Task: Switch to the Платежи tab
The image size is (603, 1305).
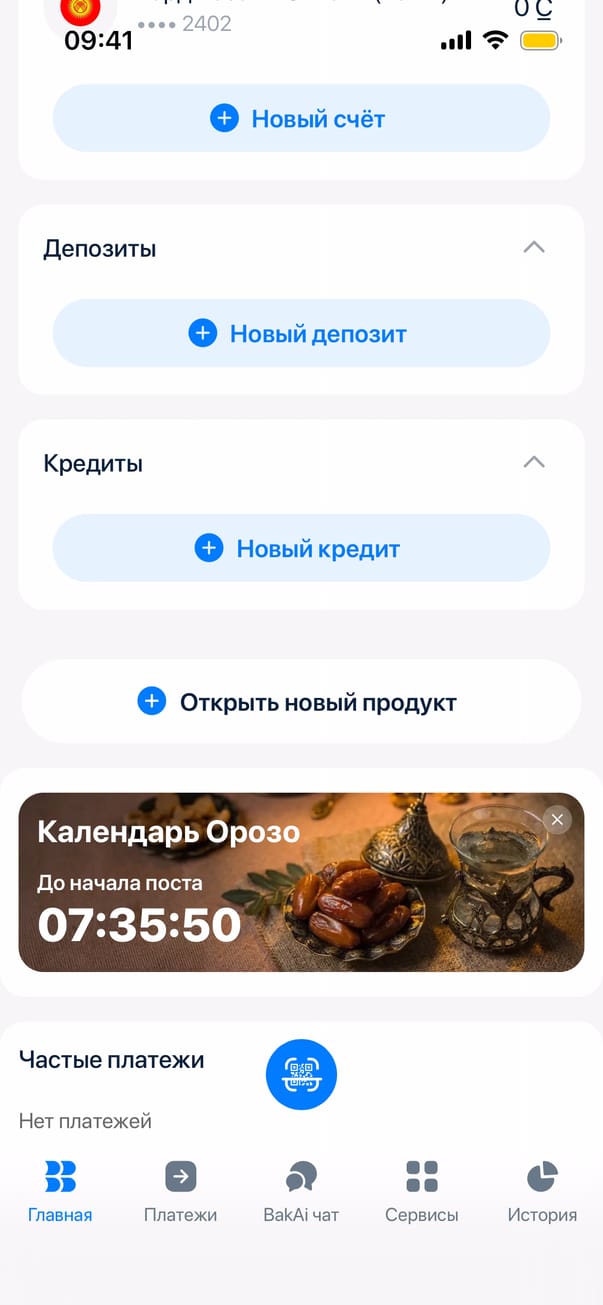Action: point(180,1191)
